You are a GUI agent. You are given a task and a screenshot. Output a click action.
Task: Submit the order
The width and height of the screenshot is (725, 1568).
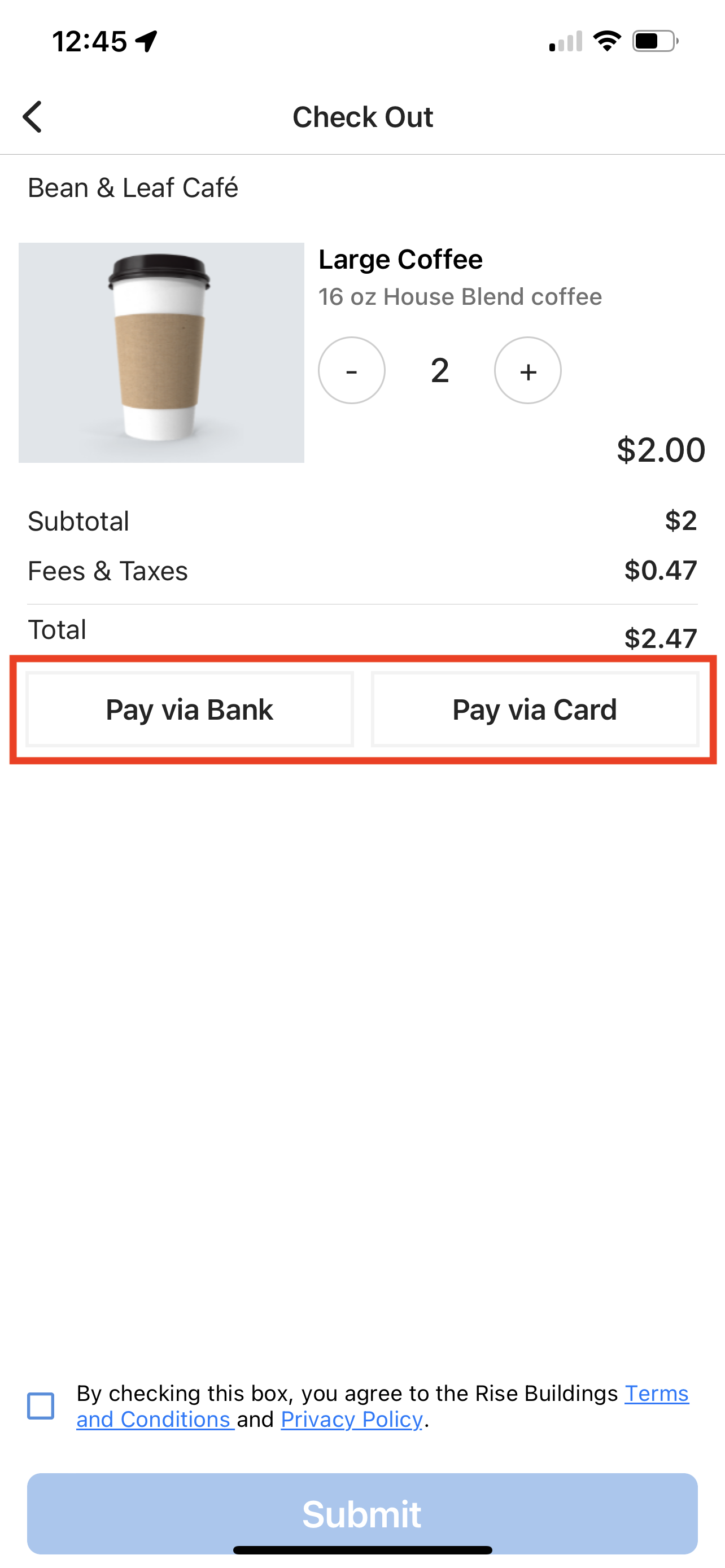(362, 1513)
